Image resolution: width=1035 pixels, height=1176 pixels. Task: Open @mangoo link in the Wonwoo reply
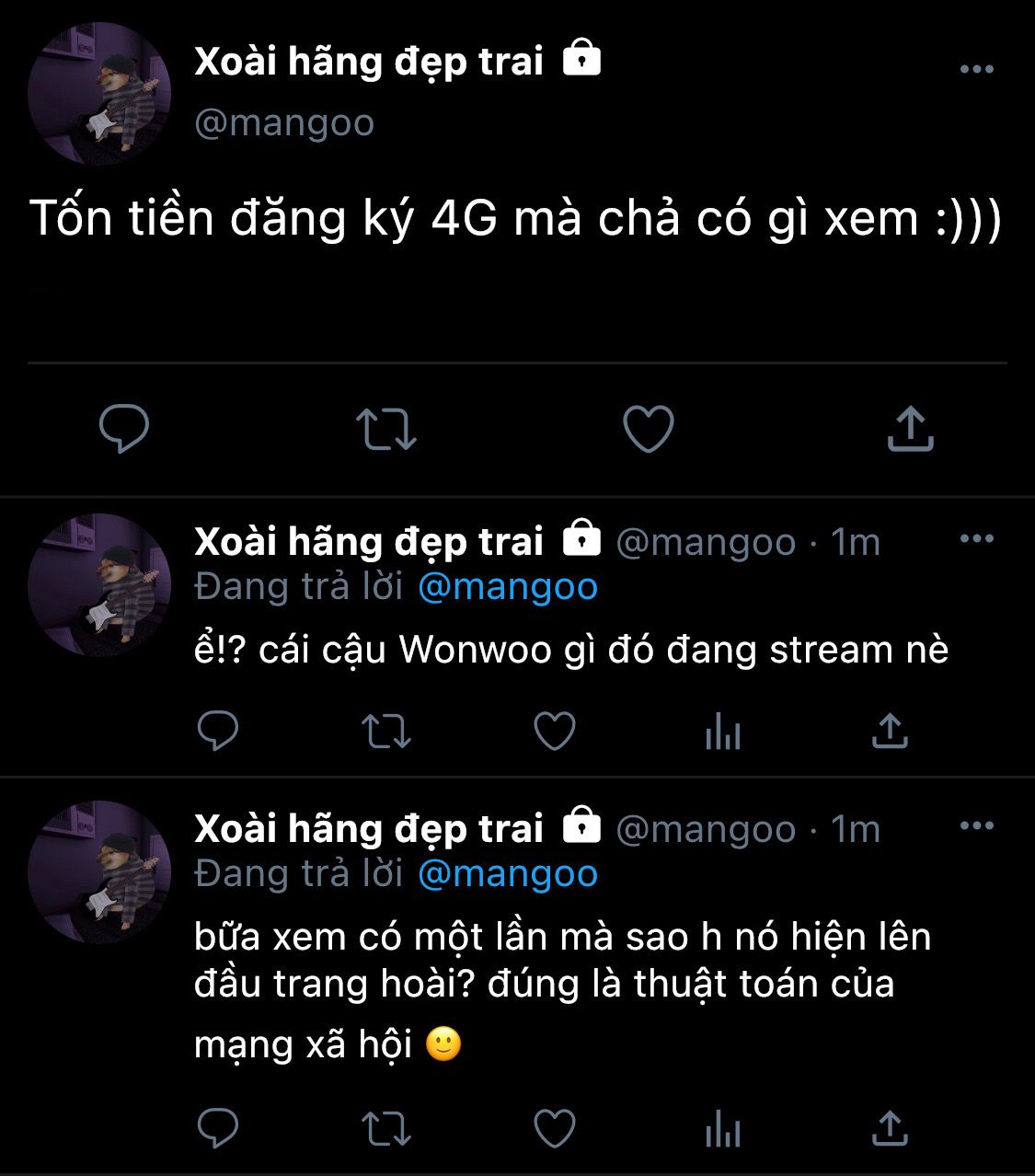tap(508, 587)
